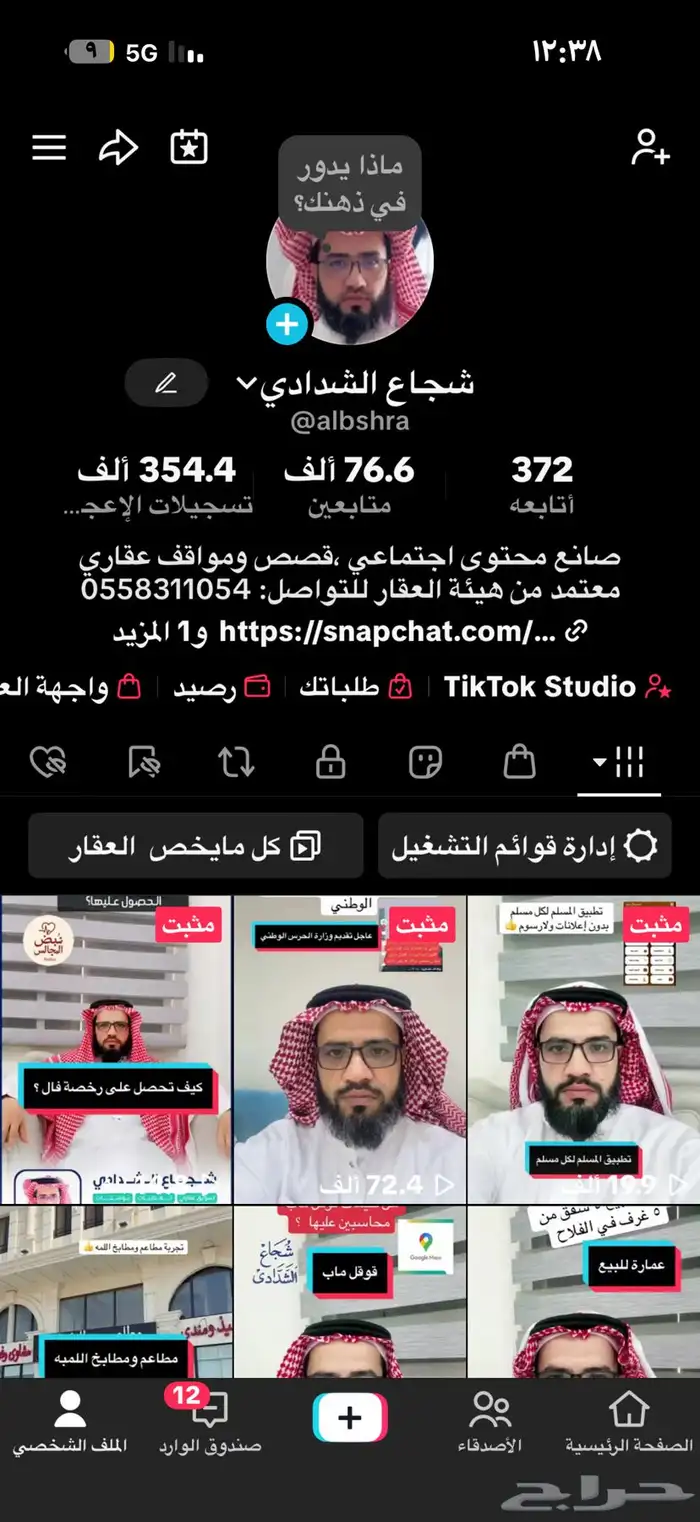Tap the plus badge on profile photo
Viewport: 700px width, 1522px height.
[x=287, y=324]
